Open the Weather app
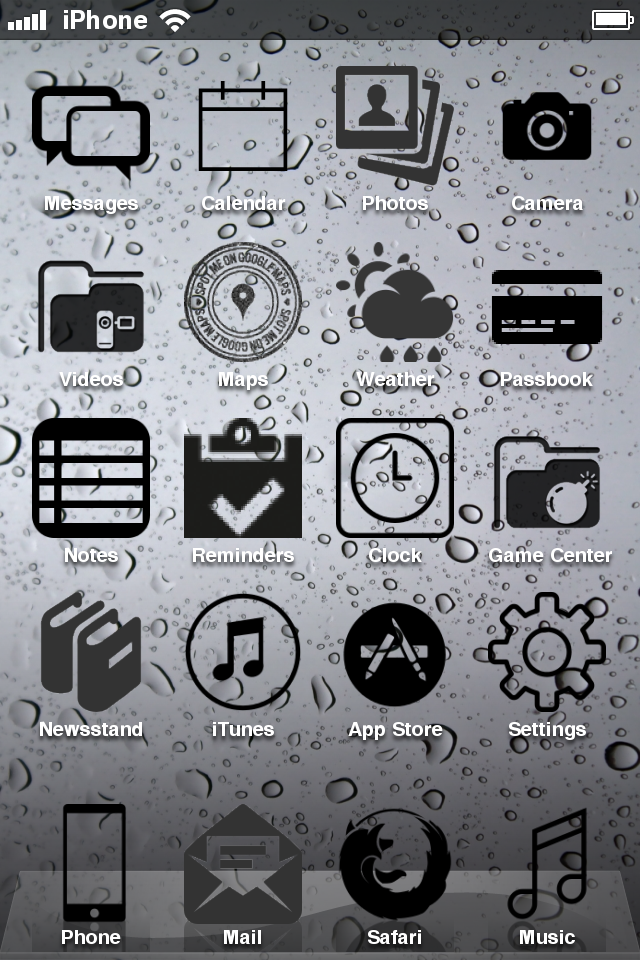Image resolution: width=640 pixels, height=960 pixels. pyautogui.click(x=395, y=305)
